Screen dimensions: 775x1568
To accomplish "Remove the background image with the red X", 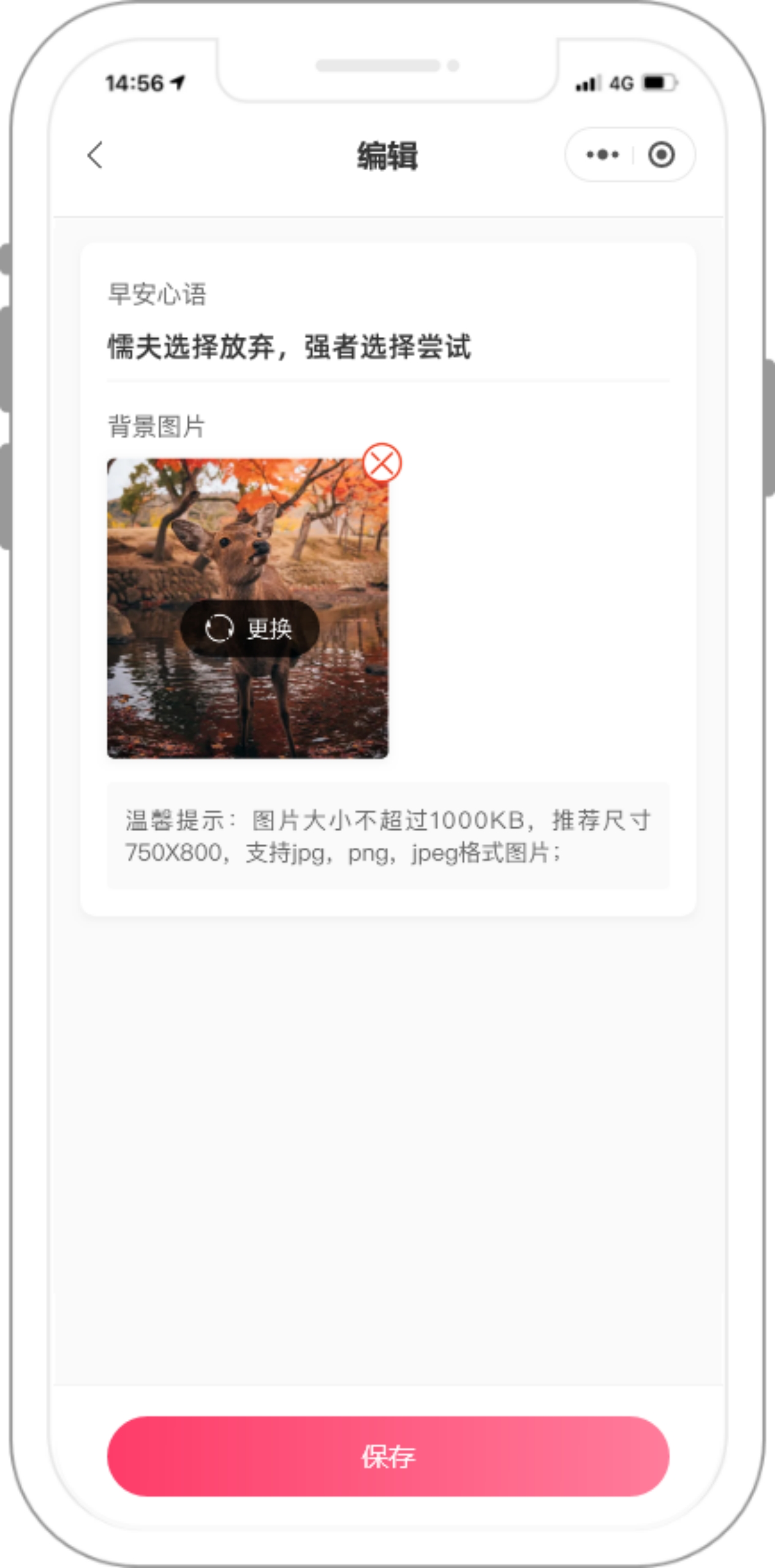I will [x=382, y=463].
